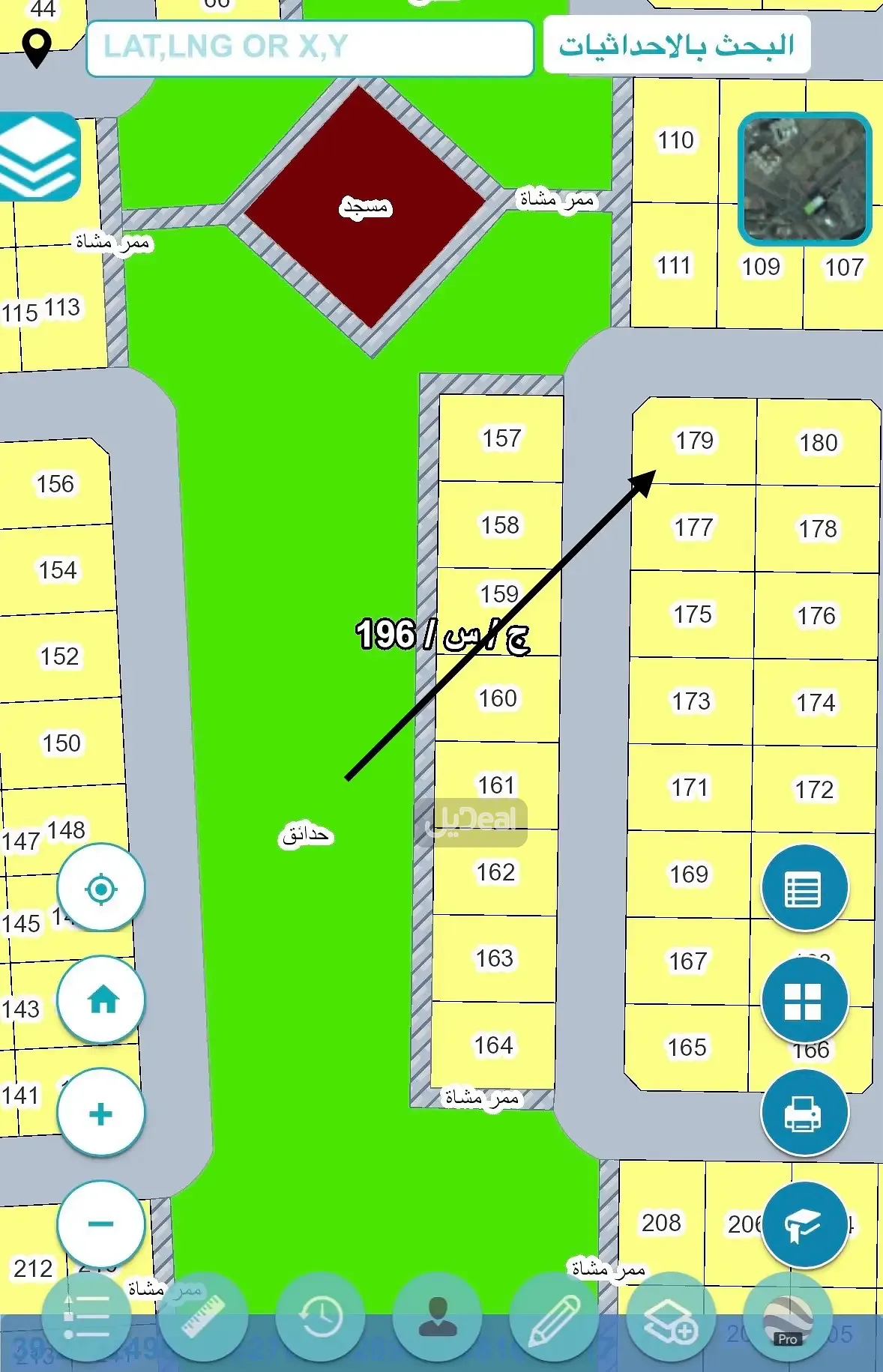Image resolution: width=883 pixels, height=1372 pixels.
Task: Center map on my location
Action: [x=101, y=889]
